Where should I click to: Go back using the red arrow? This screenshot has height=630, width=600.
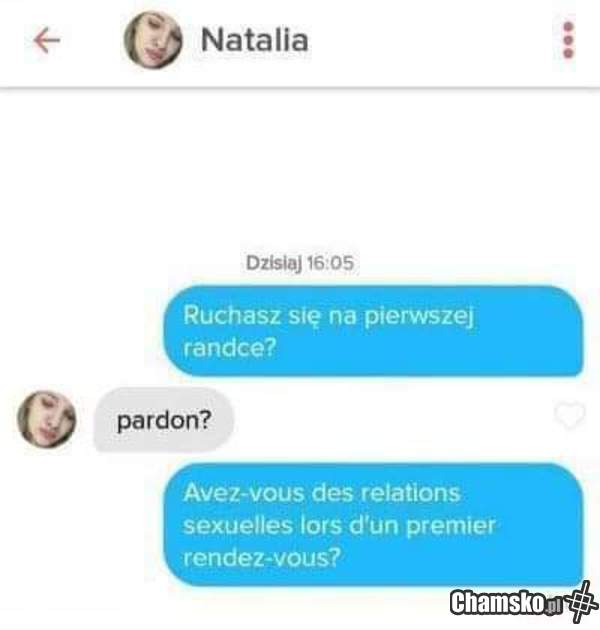tap(47, 40)
